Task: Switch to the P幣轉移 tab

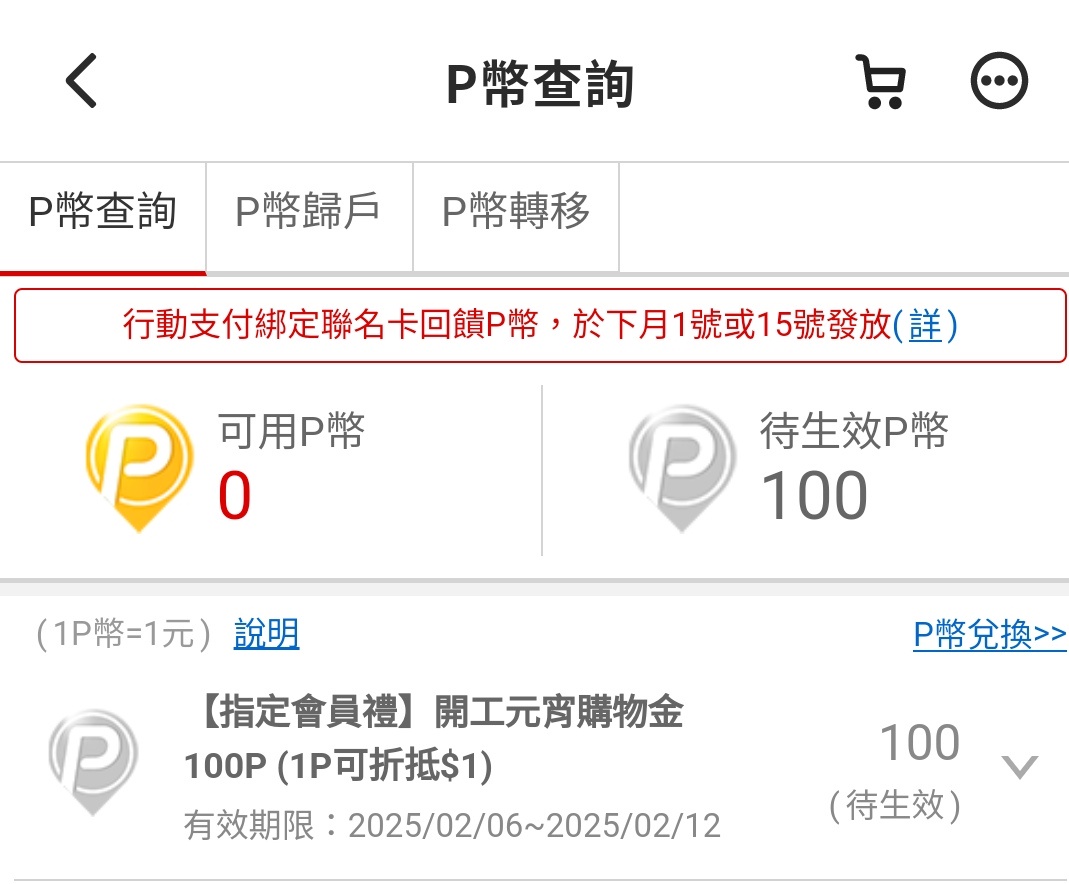Action: (516, 212)
